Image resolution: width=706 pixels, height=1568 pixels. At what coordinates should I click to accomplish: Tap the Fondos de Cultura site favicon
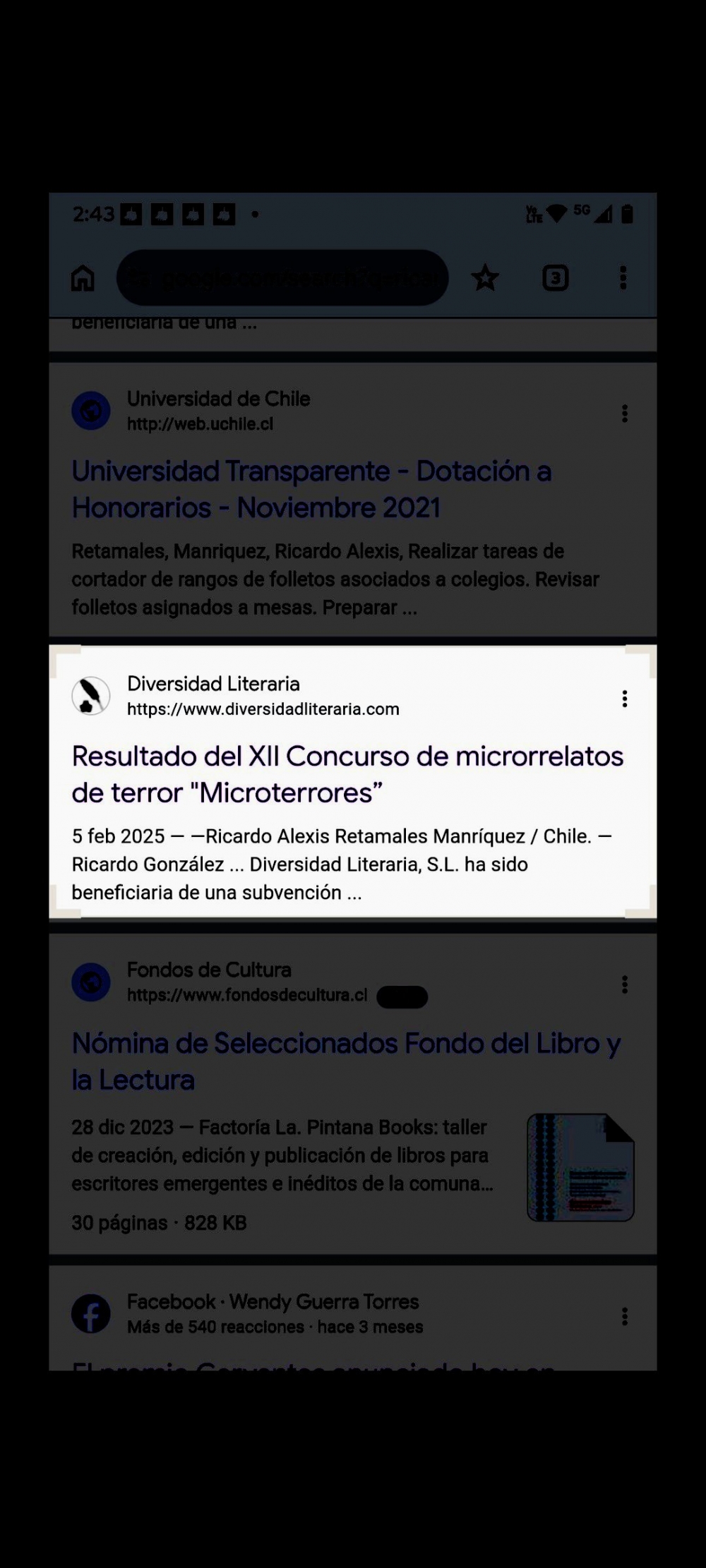tap(92, 981)
